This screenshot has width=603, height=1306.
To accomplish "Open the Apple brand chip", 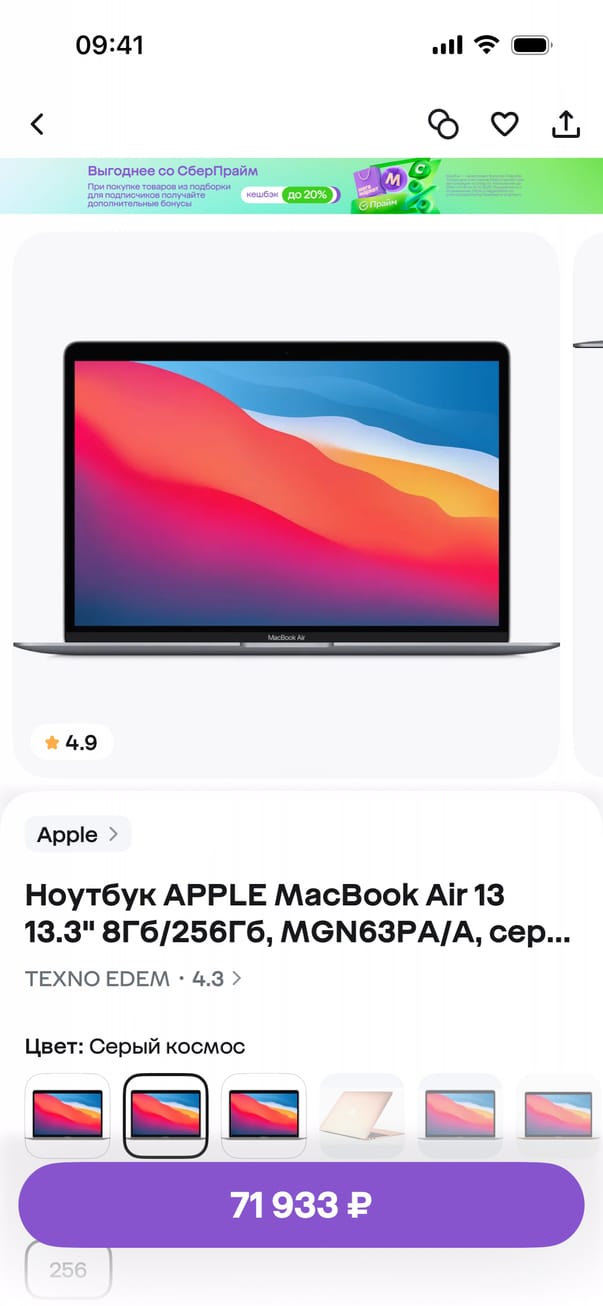I will tap(78, 835).
